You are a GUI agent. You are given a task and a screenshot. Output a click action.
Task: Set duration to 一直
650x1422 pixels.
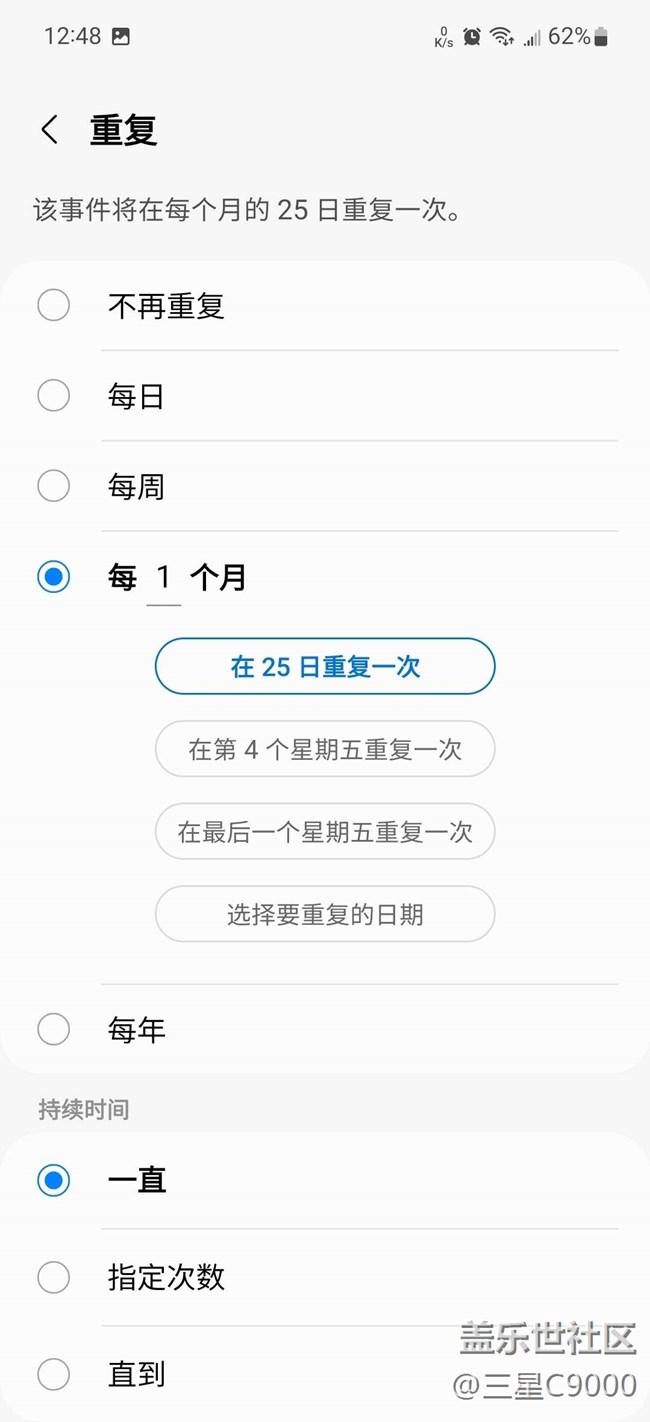325,1180
